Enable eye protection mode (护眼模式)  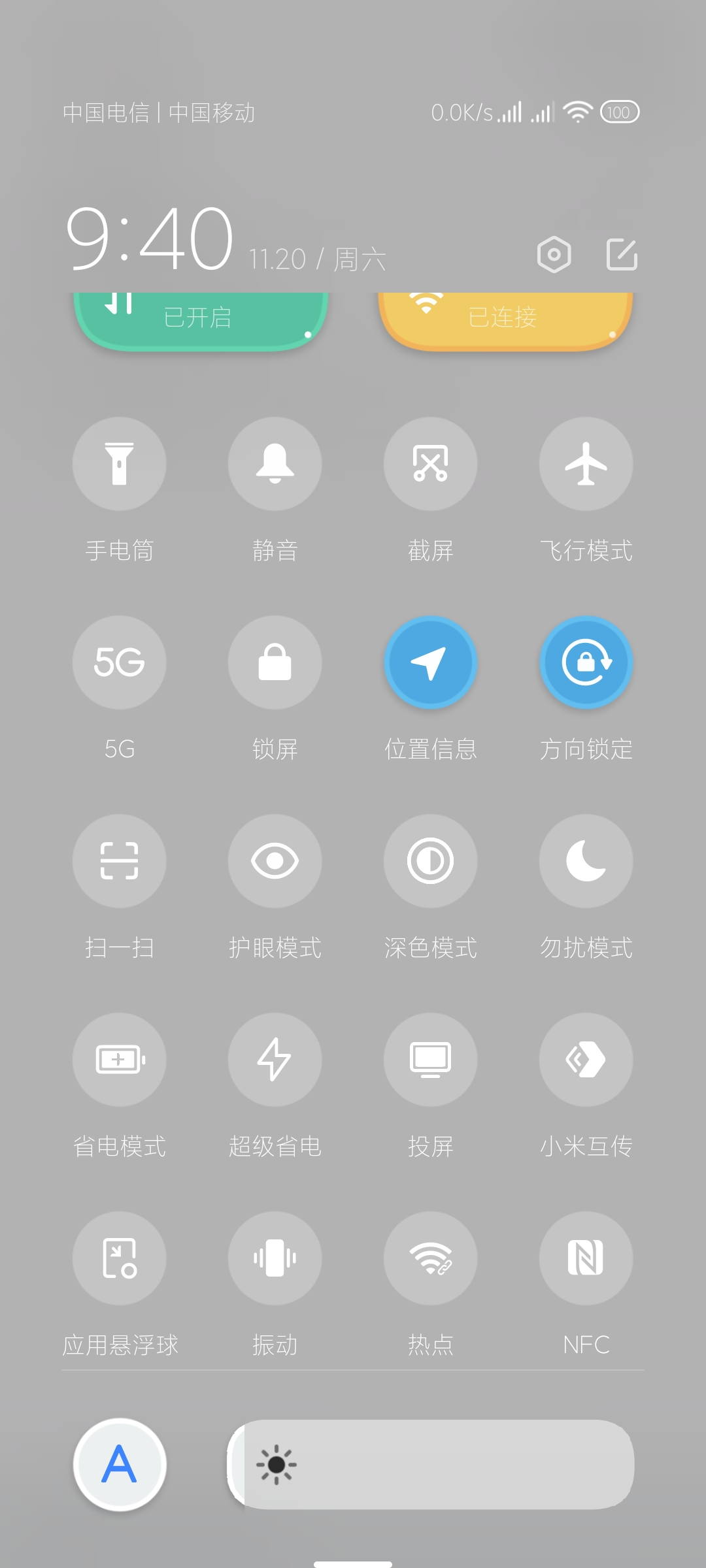coord(275,861)
